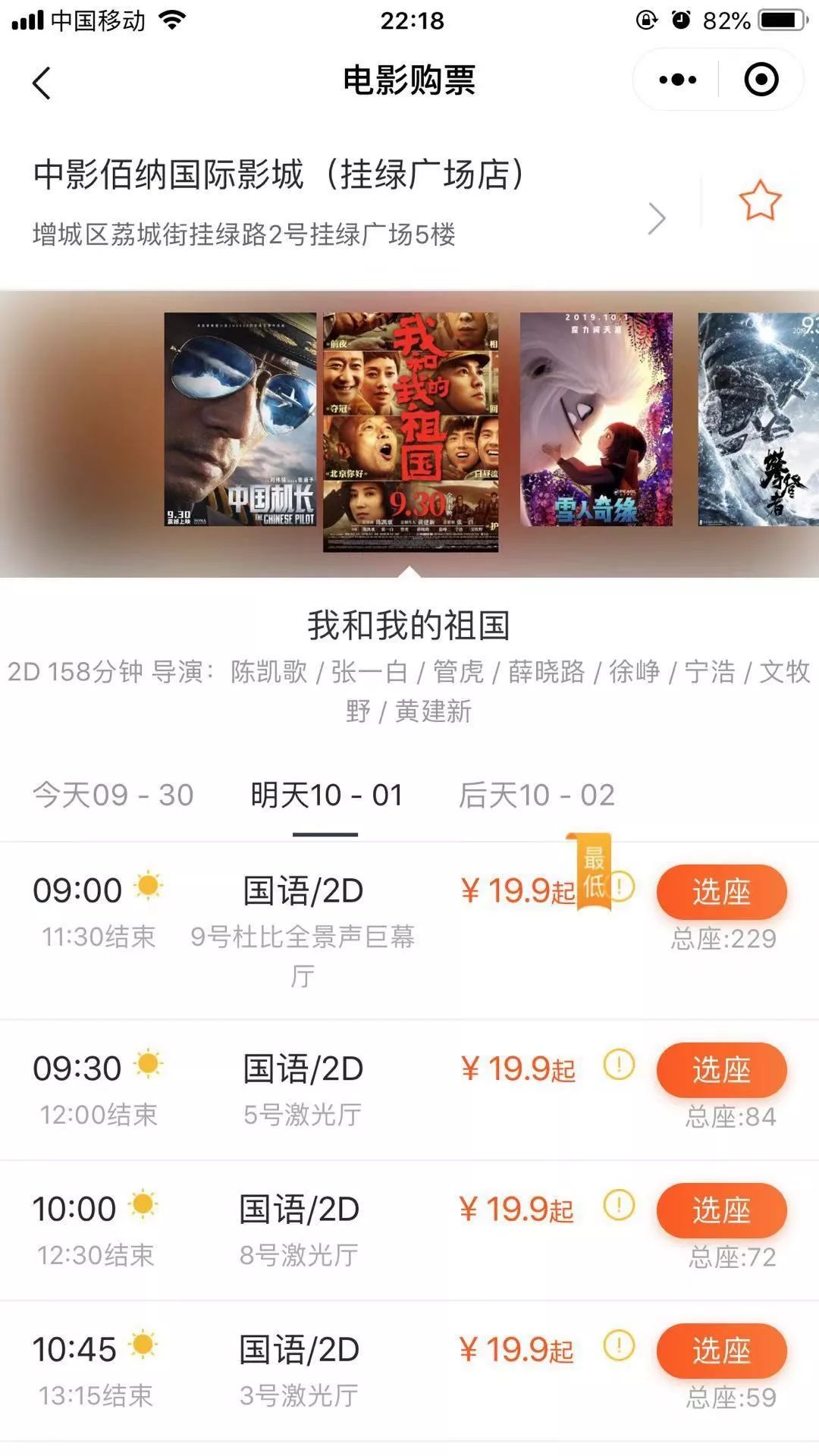View price info for the 10:45 showing
Screen dimensions: 819x1456
tap(619, 1346)
